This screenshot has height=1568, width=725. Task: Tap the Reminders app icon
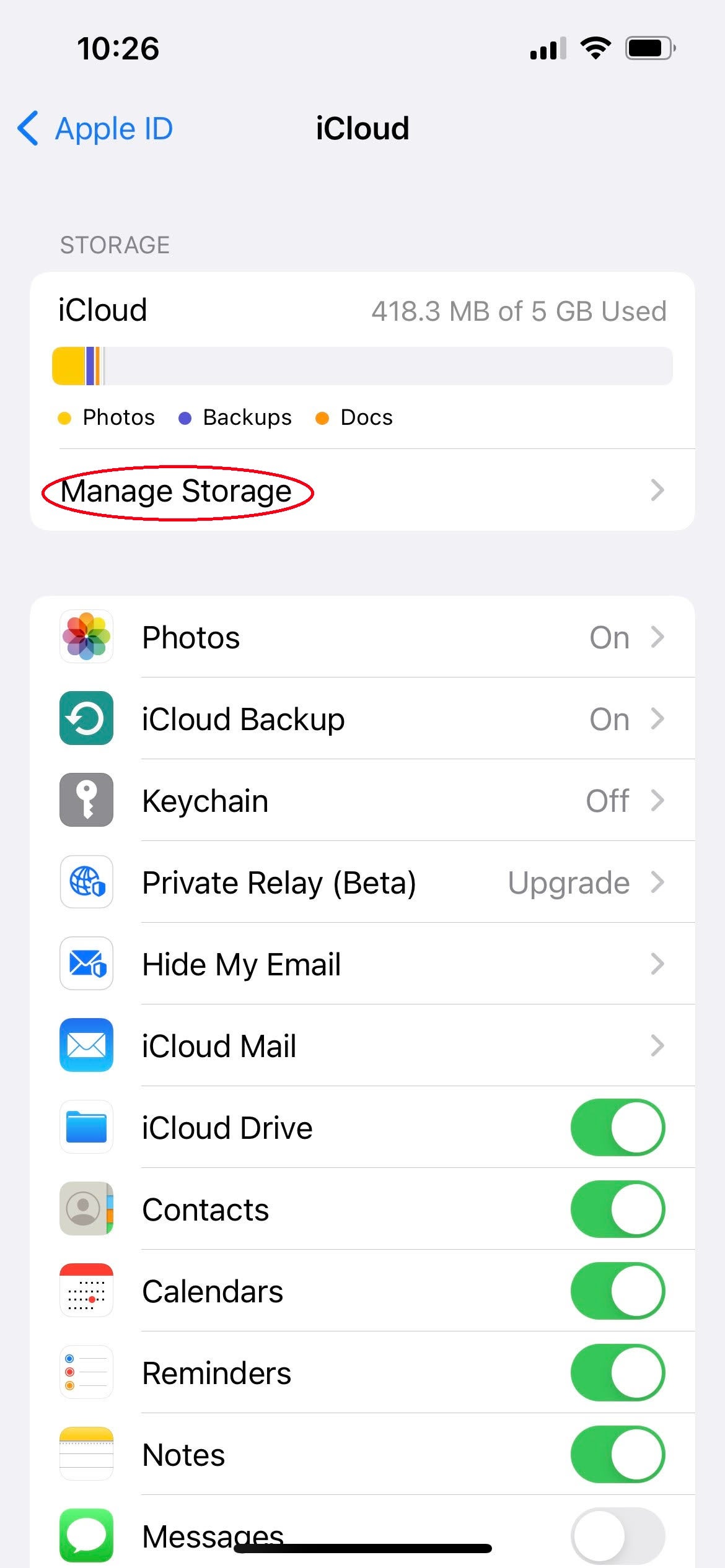coord(86,1372)
